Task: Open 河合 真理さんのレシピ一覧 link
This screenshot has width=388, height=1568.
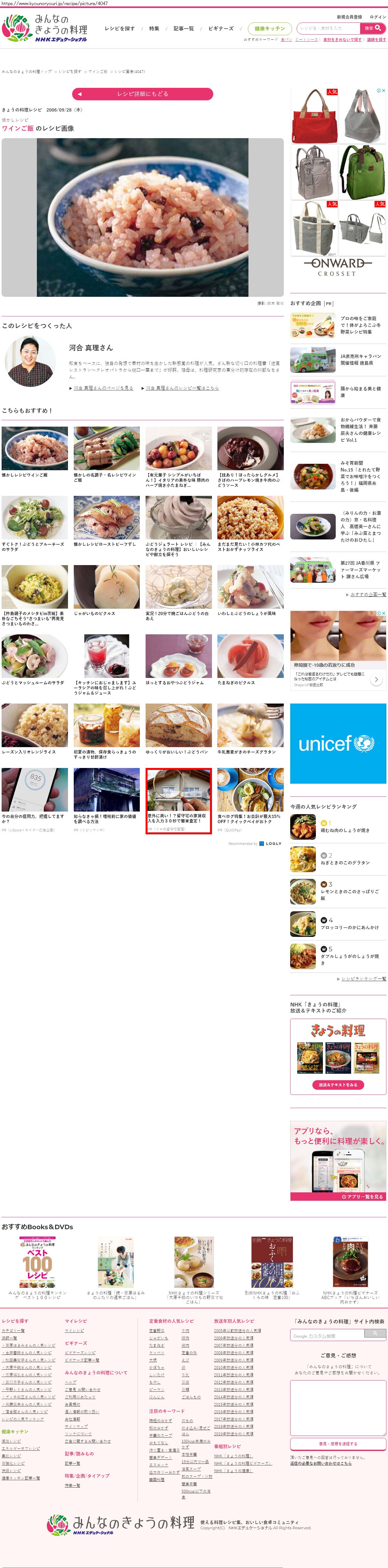Action: pos(182,388)
